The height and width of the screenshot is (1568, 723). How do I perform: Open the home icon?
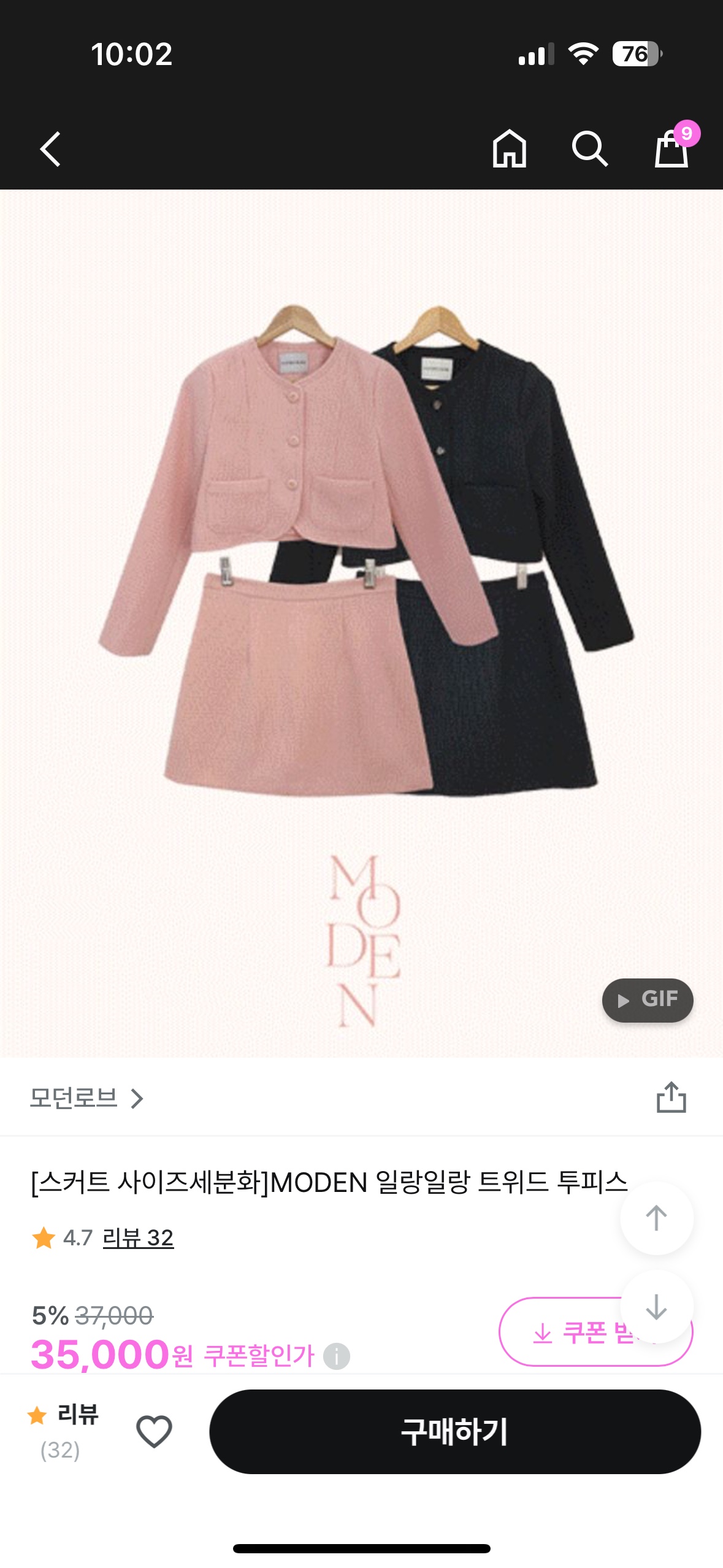pyautogui.click(x=509, y=149)
